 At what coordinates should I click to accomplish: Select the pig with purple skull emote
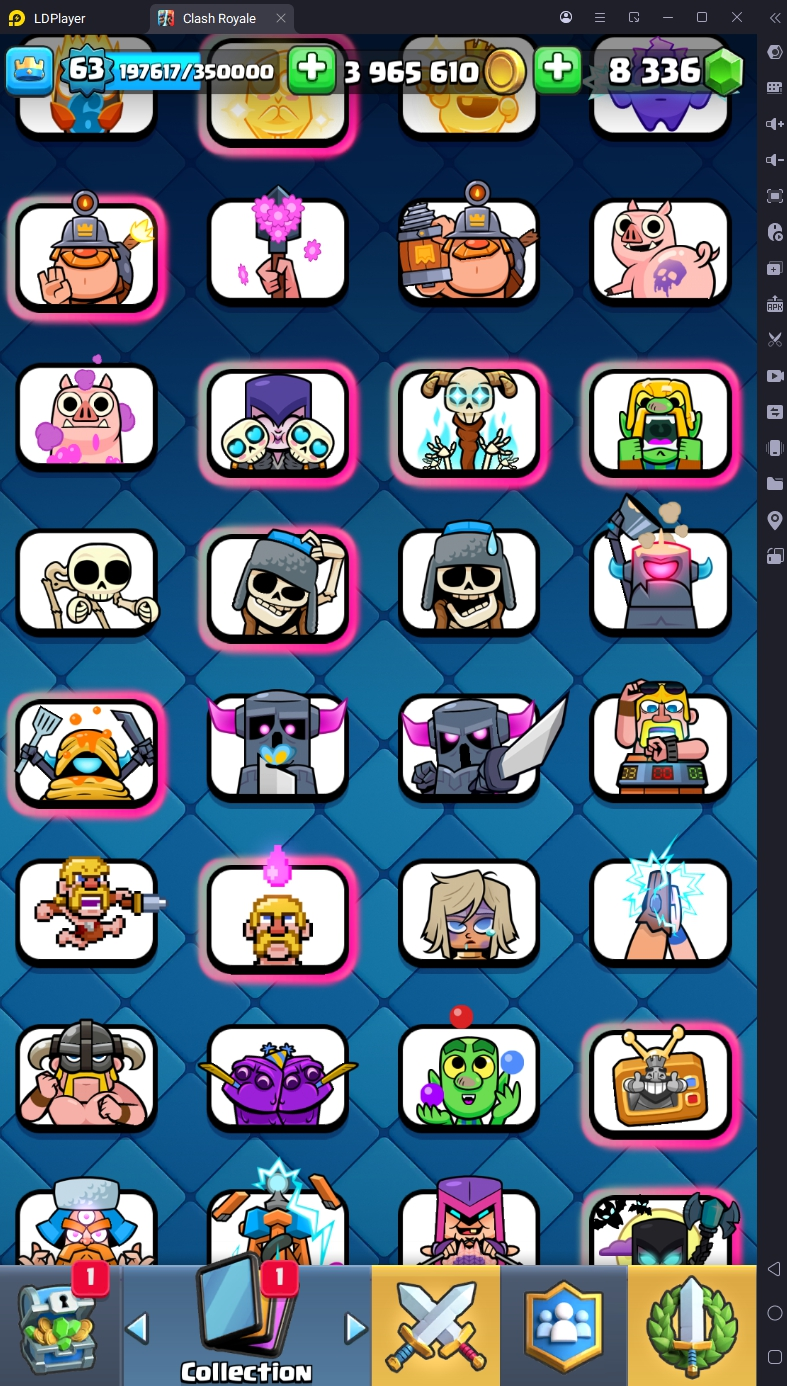click(x=660, y=252)
